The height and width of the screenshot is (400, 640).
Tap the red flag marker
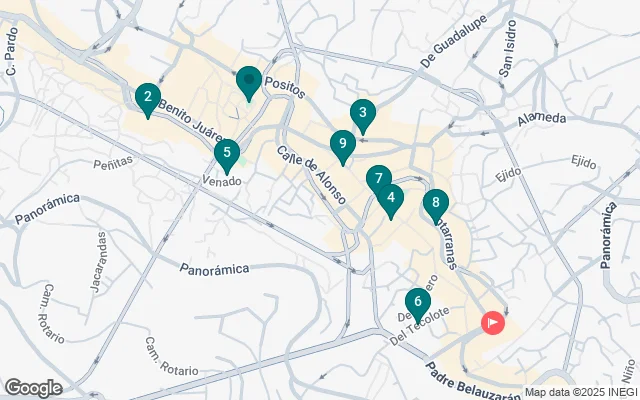[x=493, y=324]
